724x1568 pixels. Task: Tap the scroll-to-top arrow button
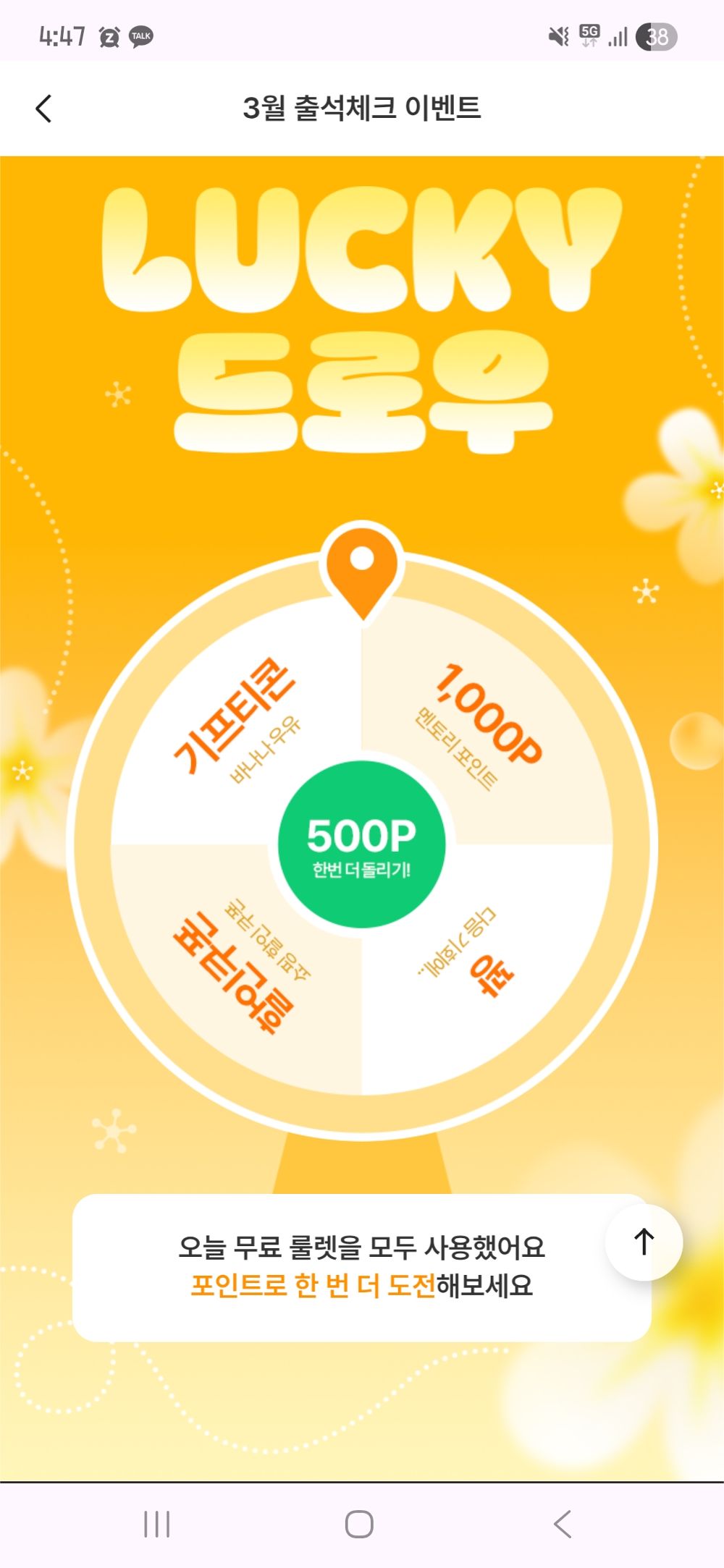coord(644,1242)
